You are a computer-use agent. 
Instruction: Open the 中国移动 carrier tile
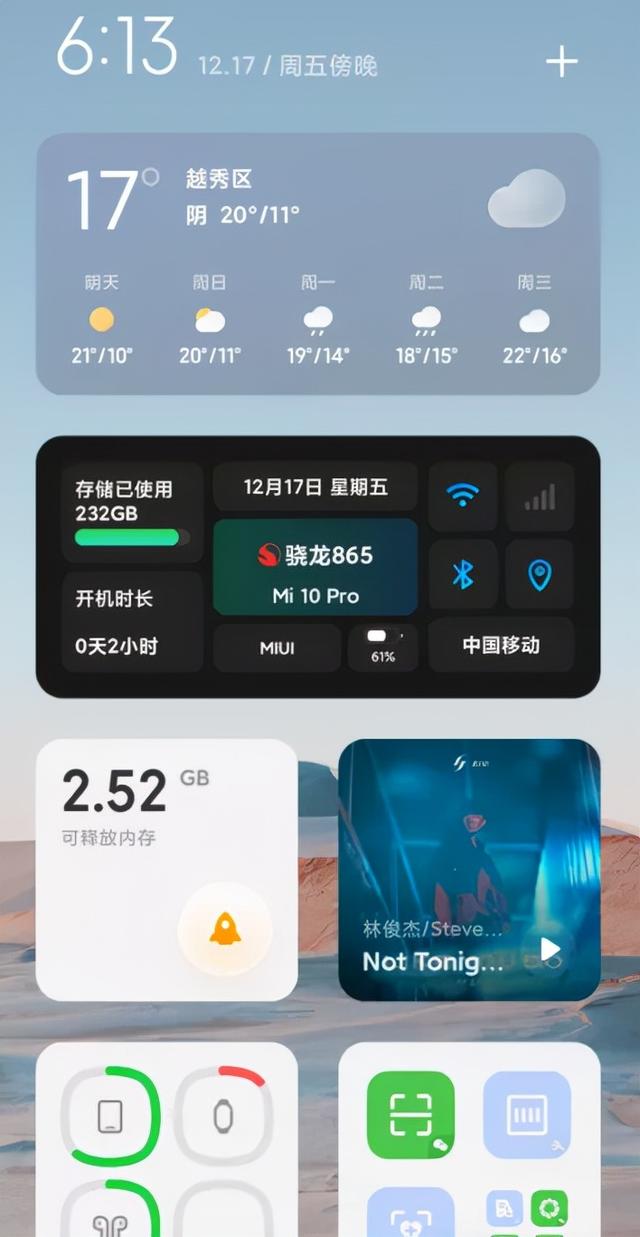point(501,645)
